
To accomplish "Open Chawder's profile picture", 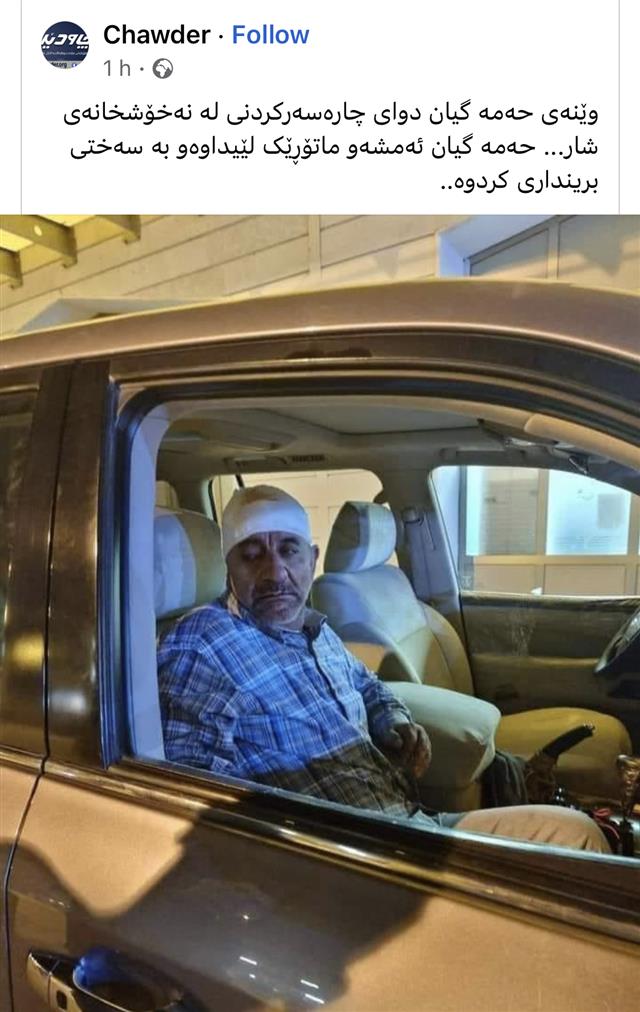I will click(x=65, y=45).
